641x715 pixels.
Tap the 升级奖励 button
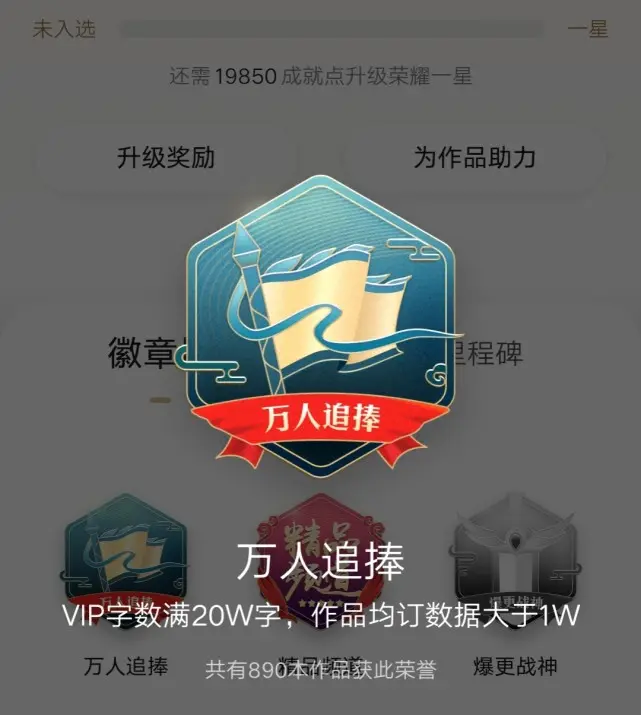(166, 157)
